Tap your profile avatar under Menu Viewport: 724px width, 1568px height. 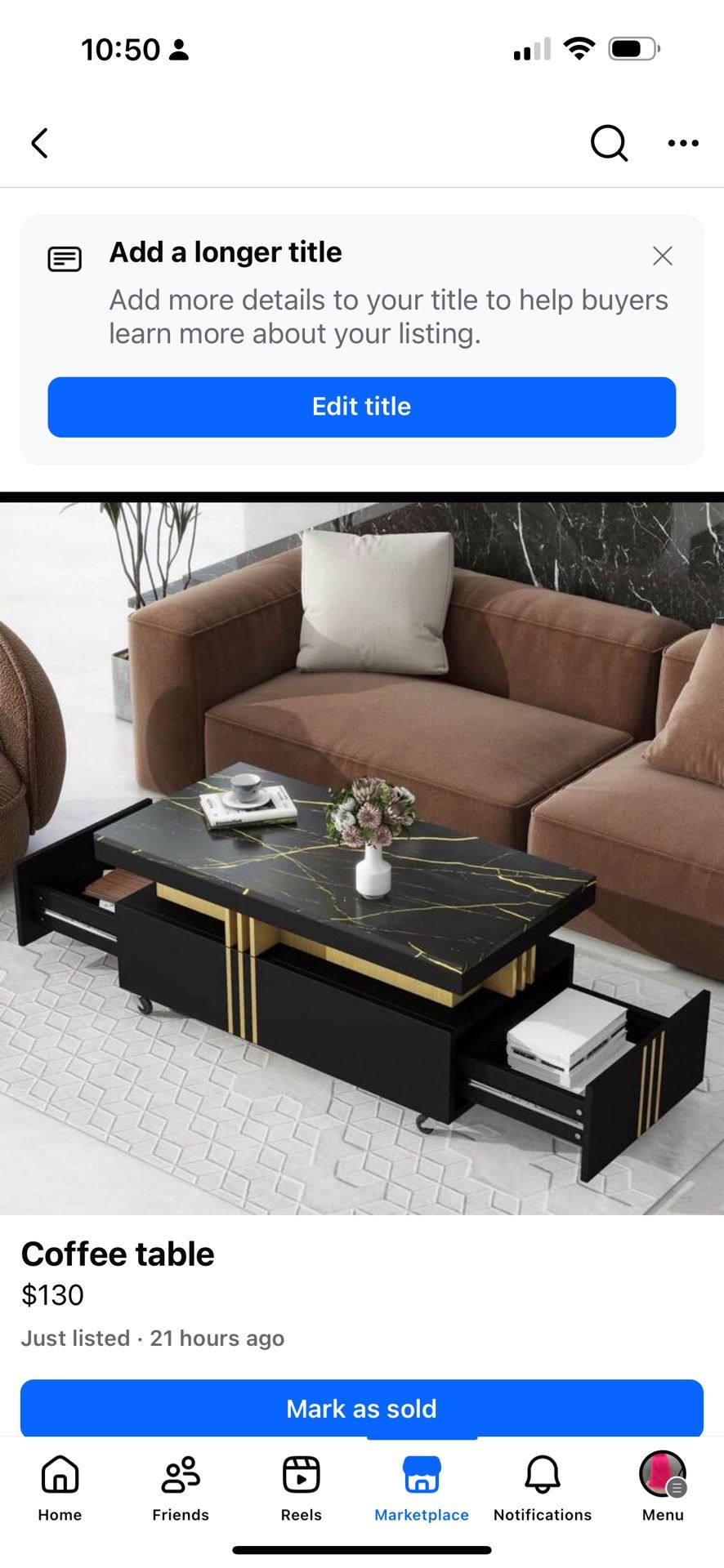click(x=662, y=1477)
